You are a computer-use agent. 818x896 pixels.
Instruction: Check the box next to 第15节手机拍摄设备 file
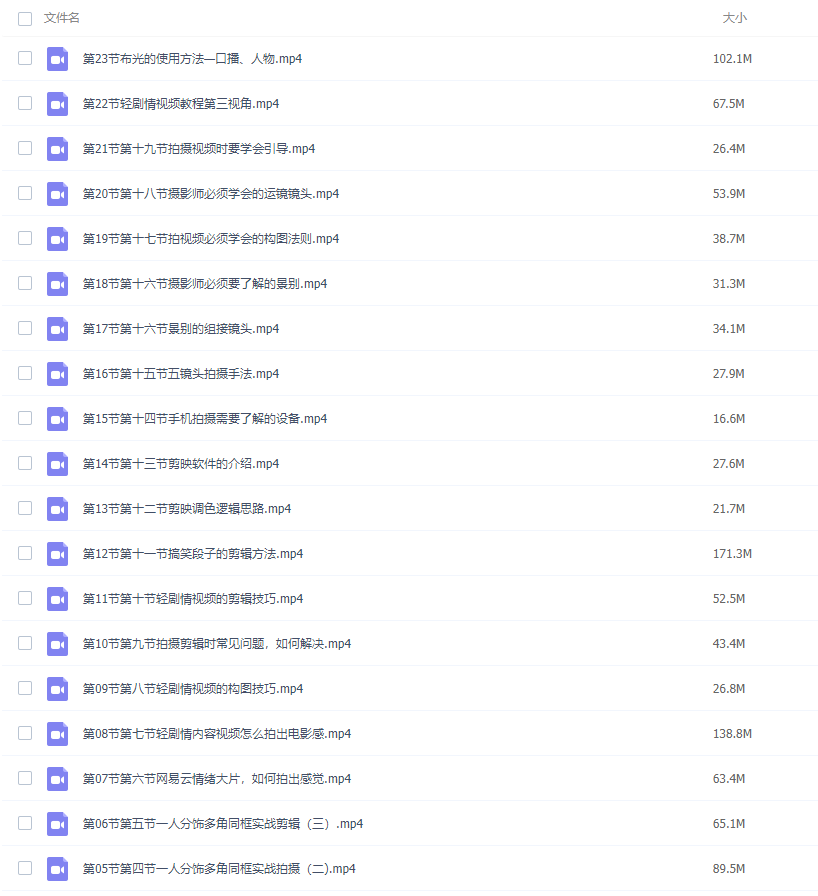coord(25,419)
